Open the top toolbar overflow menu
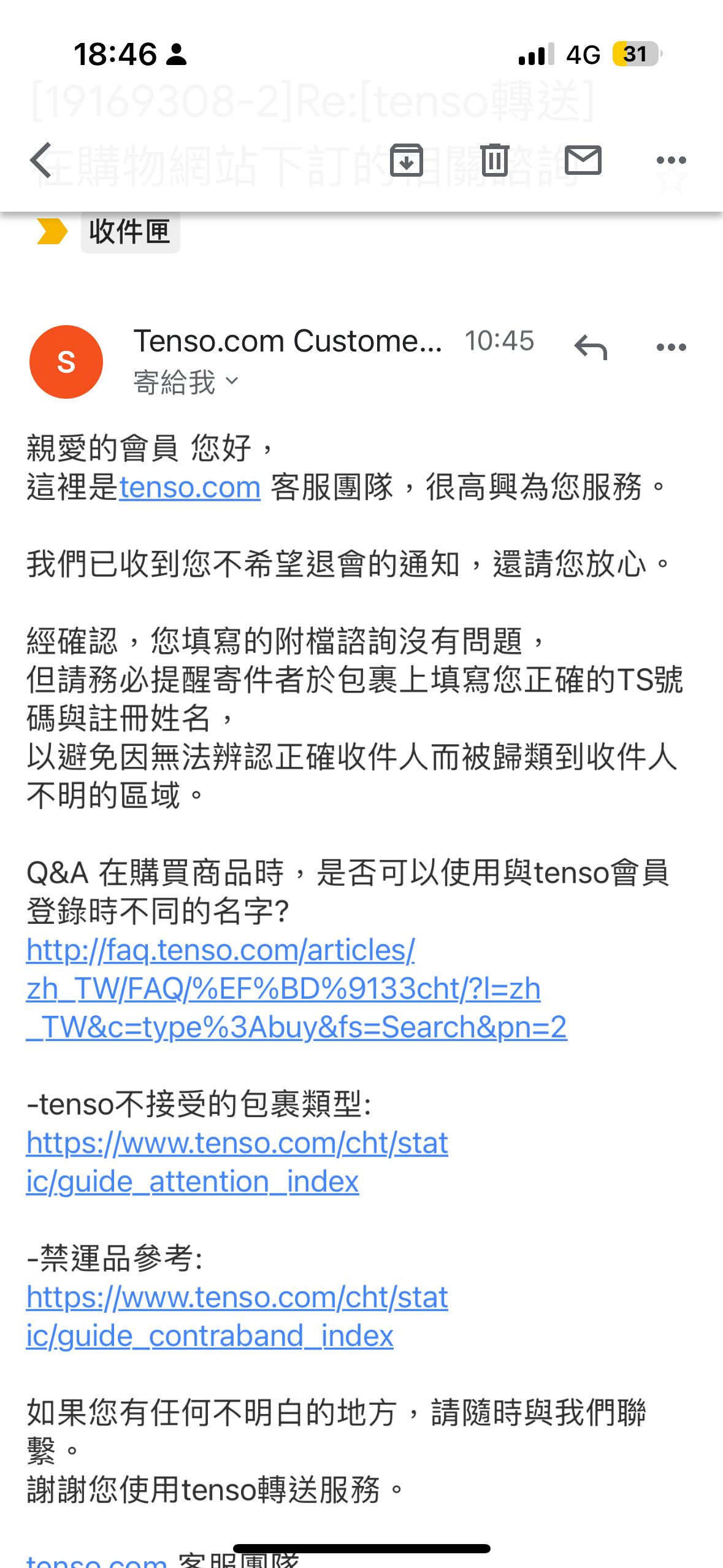The image size is (723, 1568). [671, 161]
